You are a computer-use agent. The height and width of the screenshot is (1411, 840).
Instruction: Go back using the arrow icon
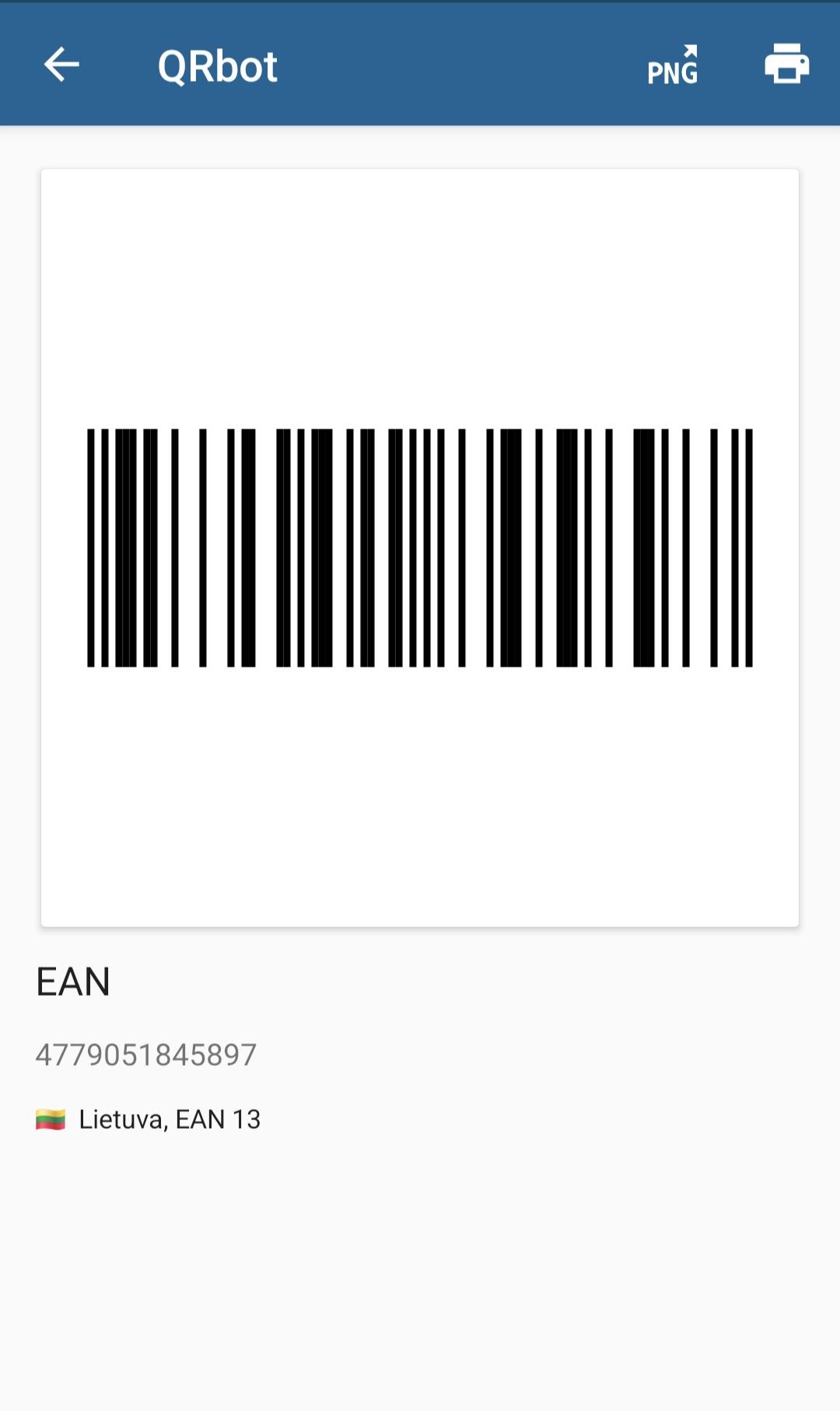coord(61,65)
